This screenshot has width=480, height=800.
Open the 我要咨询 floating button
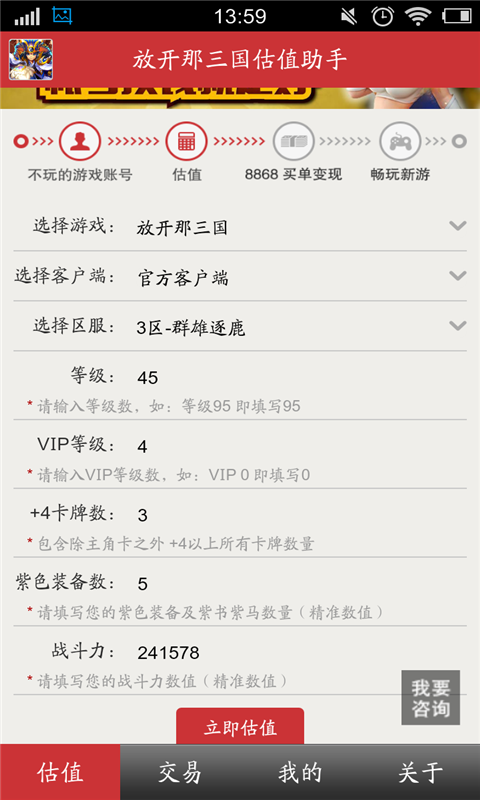click(431, 697)
